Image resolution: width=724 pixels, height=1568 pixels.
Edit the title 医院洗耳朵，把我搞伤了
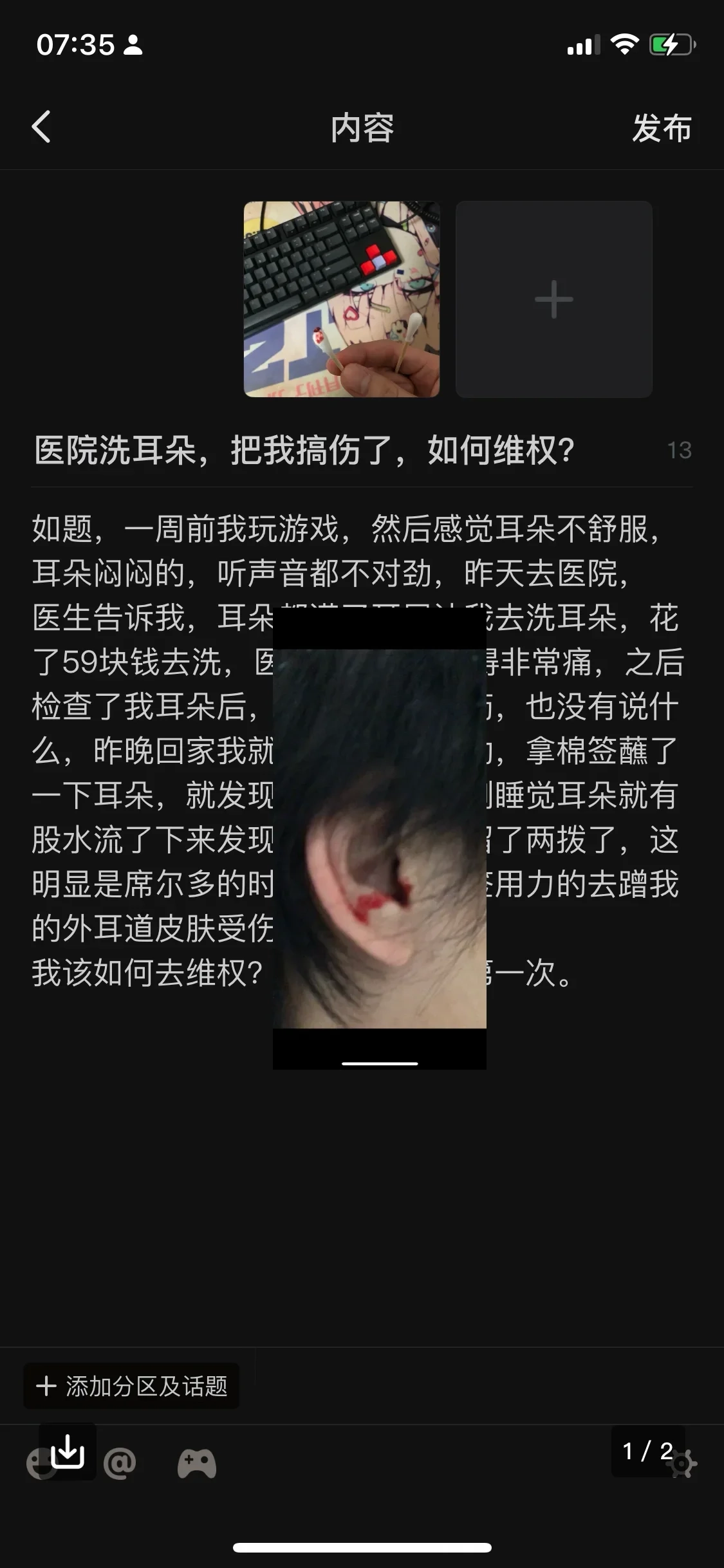304,450
